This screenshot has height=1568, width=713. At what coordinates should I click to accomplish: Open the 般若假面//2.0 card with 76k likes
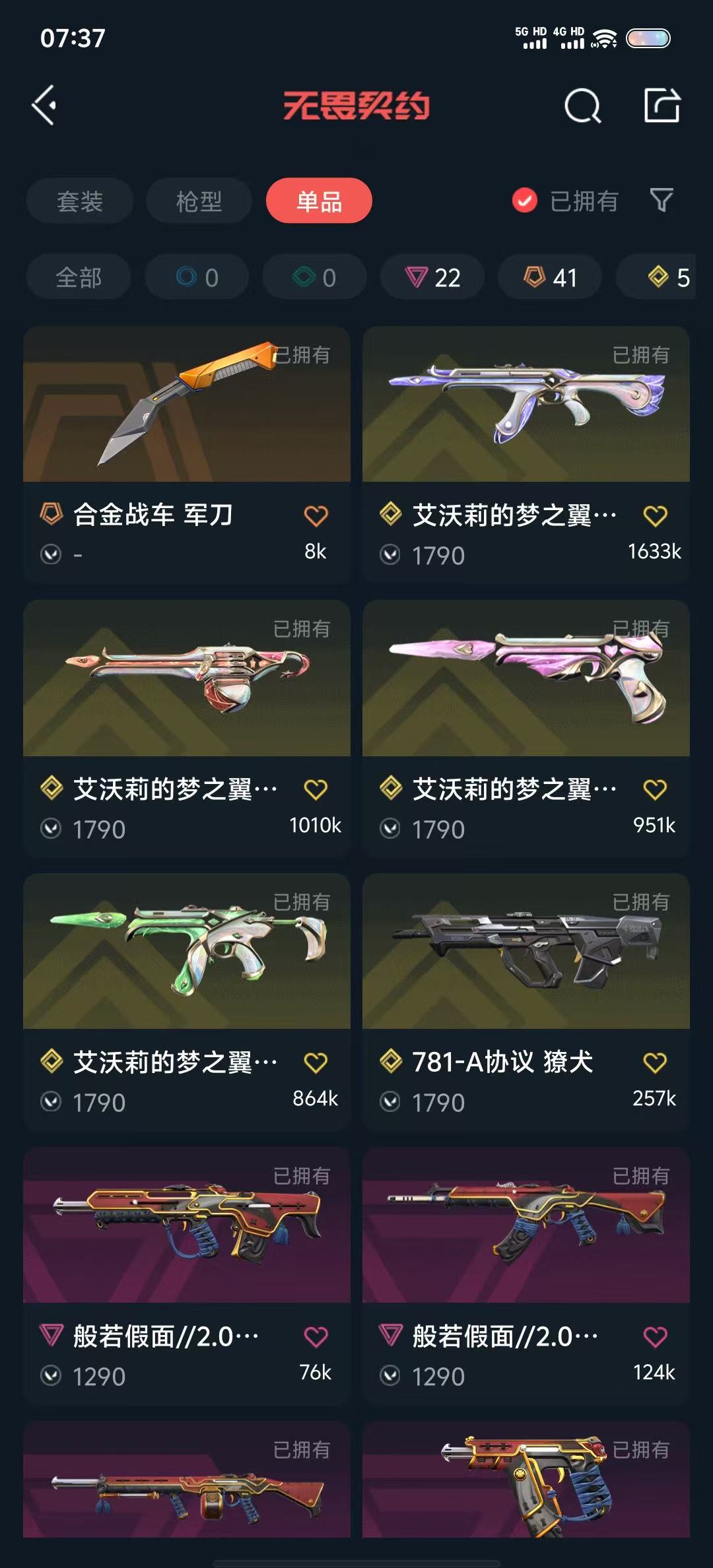(187, 1275)
